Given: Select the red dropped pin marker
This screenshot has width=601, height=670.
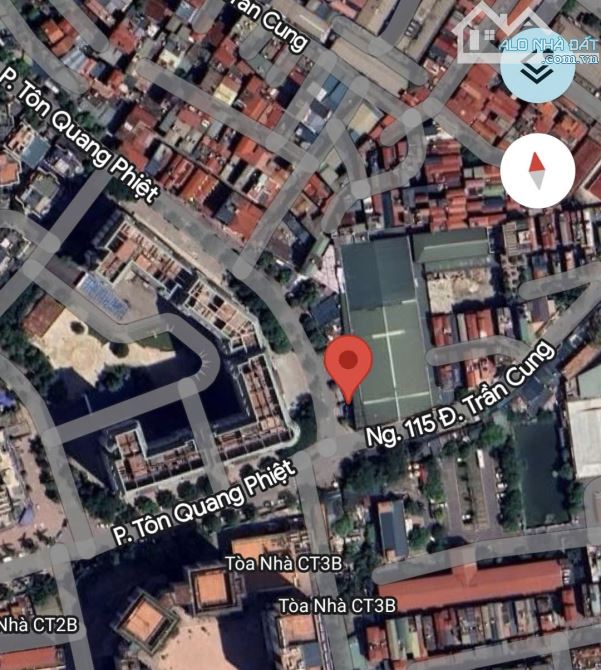Looking at the screenshot, I should pyautogui.click(x=350, y=364).
